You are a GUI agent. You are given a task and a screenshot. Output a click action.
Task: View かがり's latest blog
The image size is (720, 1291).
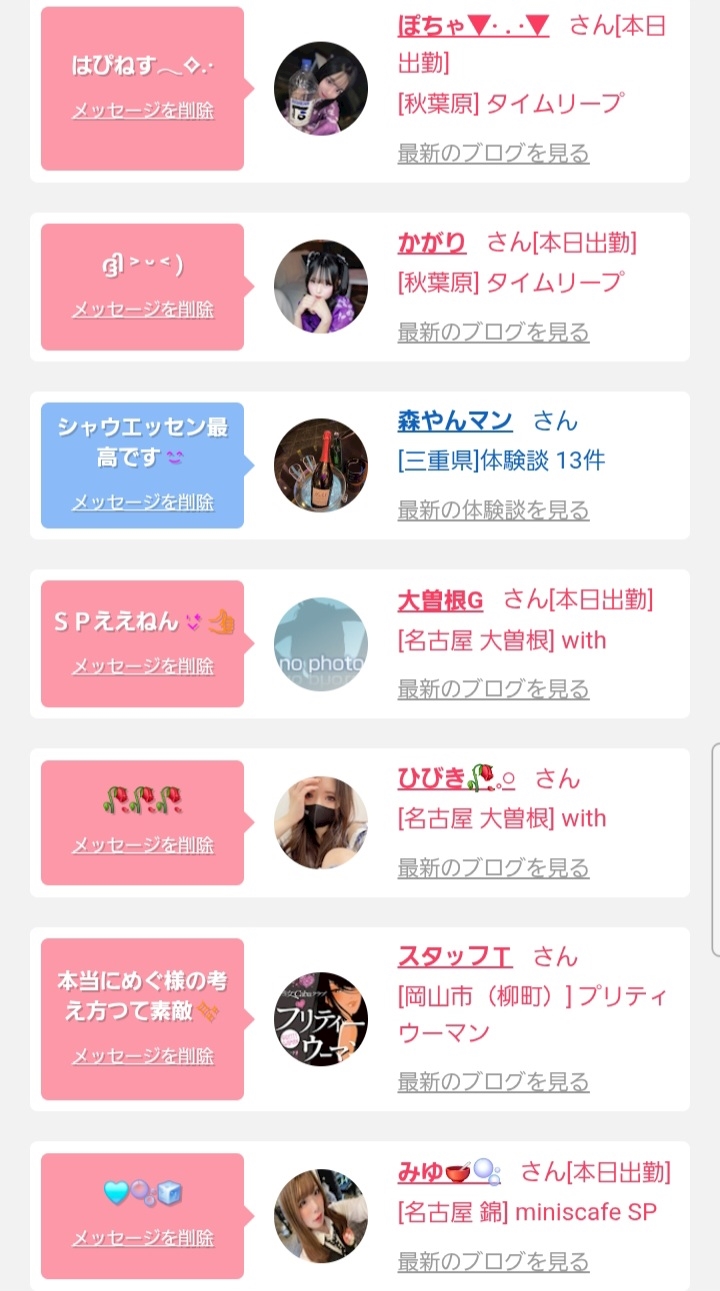[x=493, y=332]
